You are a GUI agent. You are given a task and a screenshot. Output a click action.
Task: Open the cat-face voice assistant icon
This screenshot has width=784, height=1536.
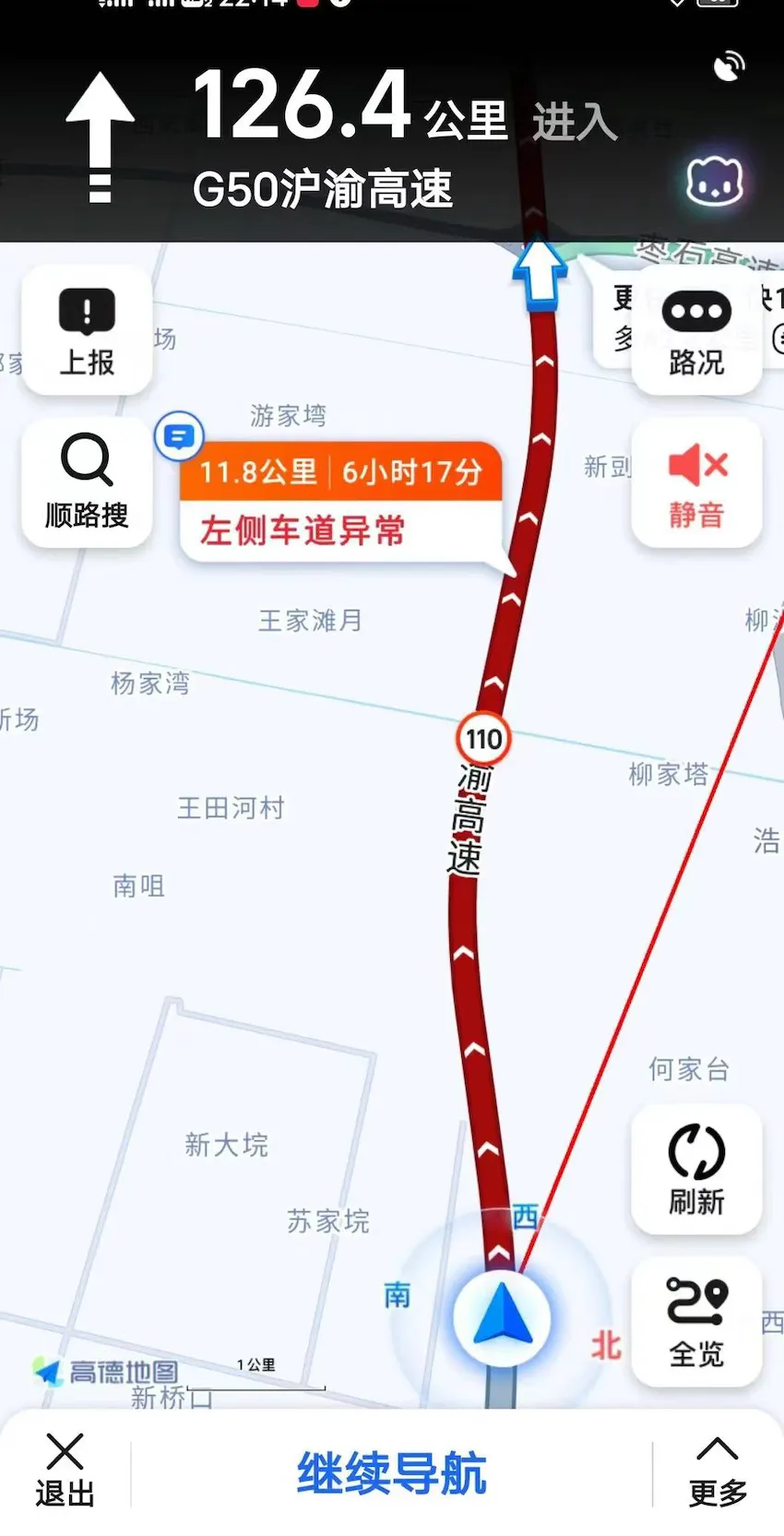pyautogui.click(x=715, y=181)
